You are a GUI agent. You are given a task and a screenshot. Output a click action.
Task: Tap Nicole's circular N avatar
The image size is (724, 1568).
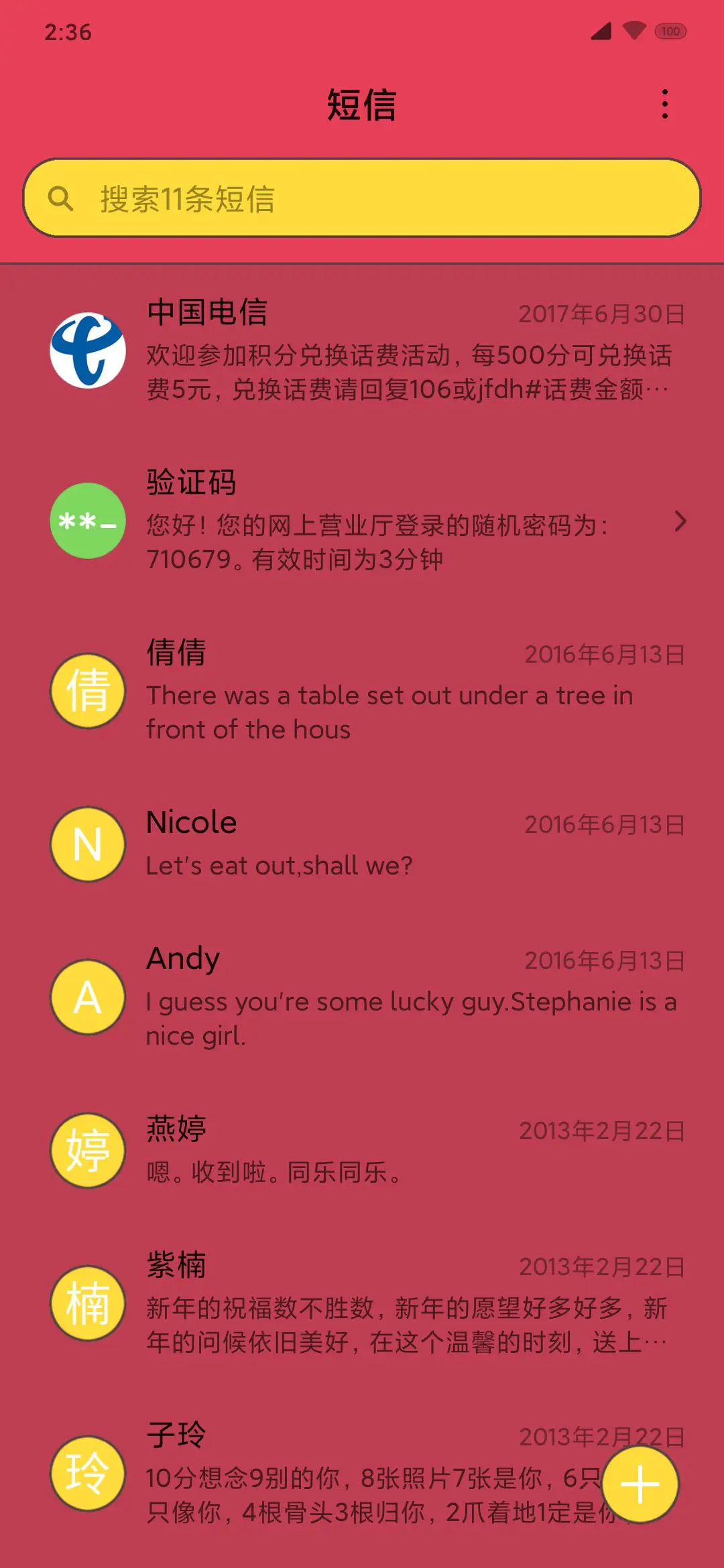click(86, 844)
